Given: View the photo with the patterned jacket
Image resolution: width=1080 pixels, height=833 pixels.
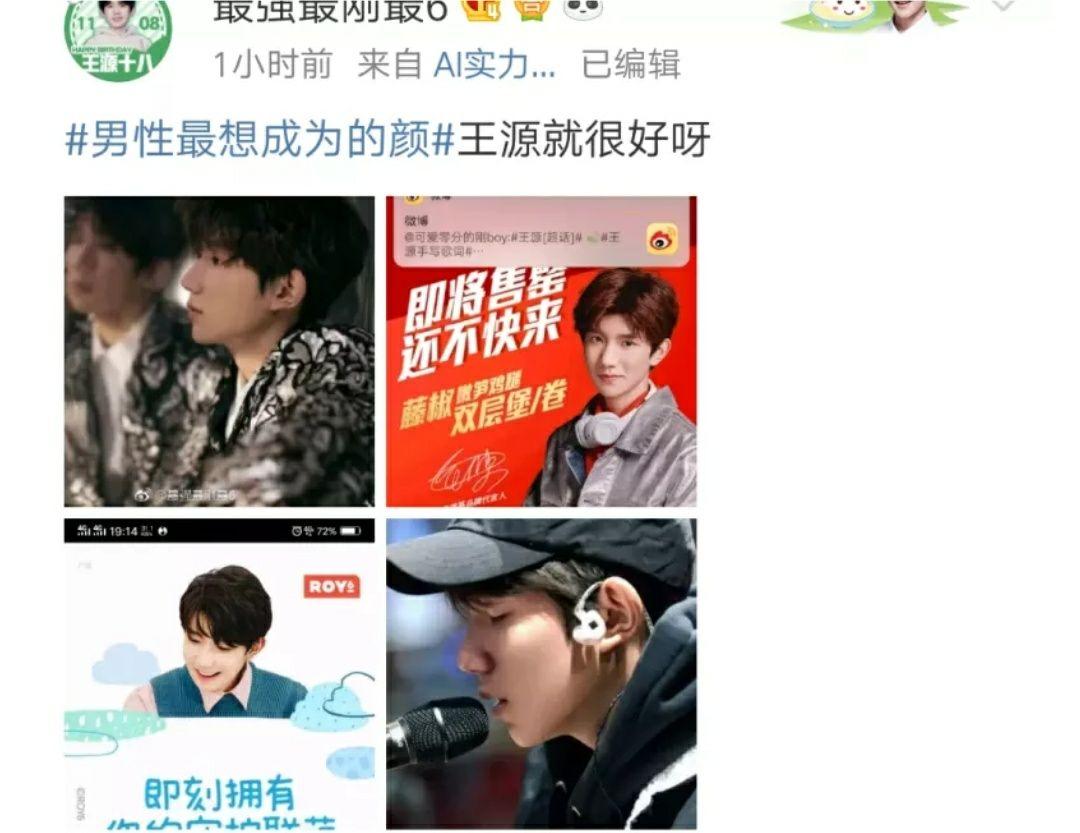Looking at the screenshot, I should tap(219, 351).
